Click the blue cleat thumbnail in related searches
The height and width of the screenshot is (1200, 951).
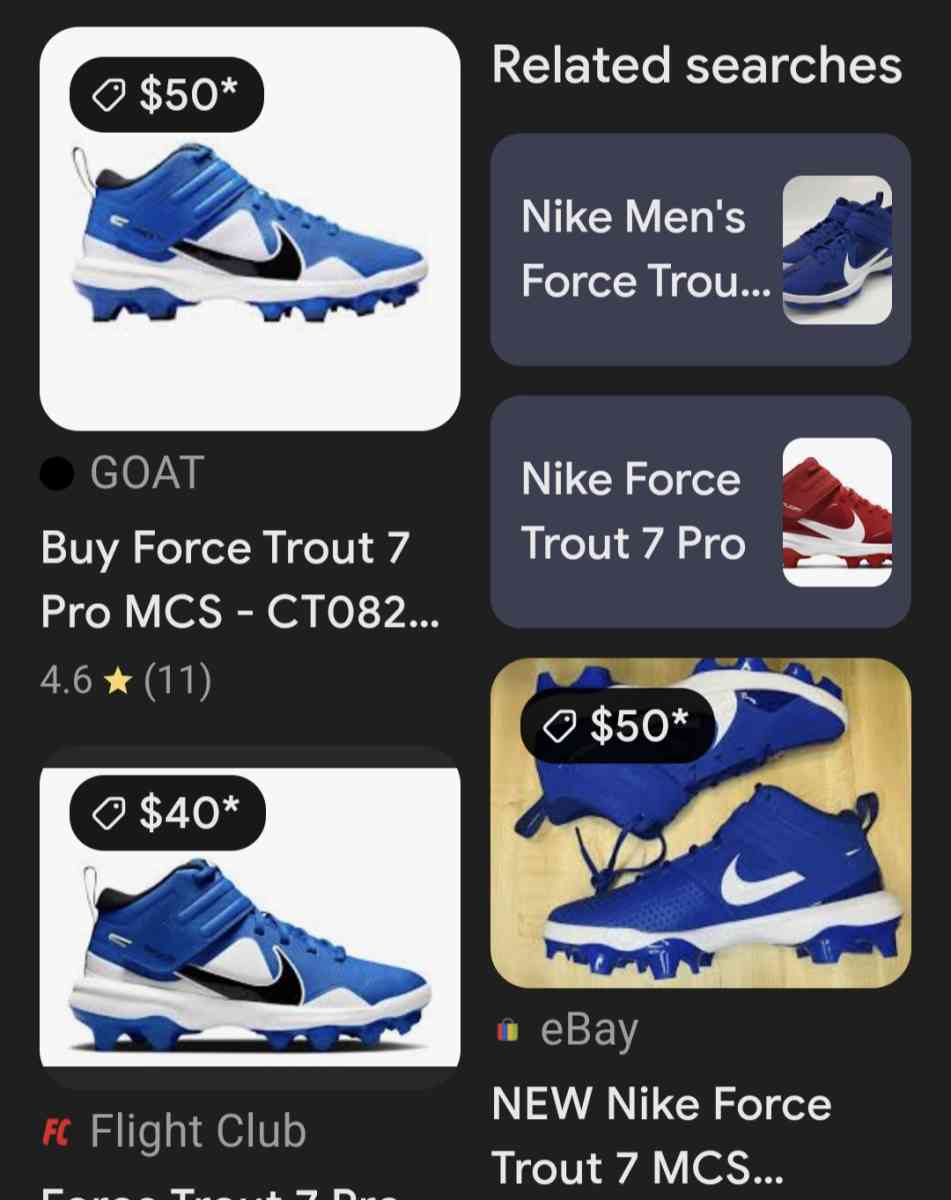click(838, 249)
